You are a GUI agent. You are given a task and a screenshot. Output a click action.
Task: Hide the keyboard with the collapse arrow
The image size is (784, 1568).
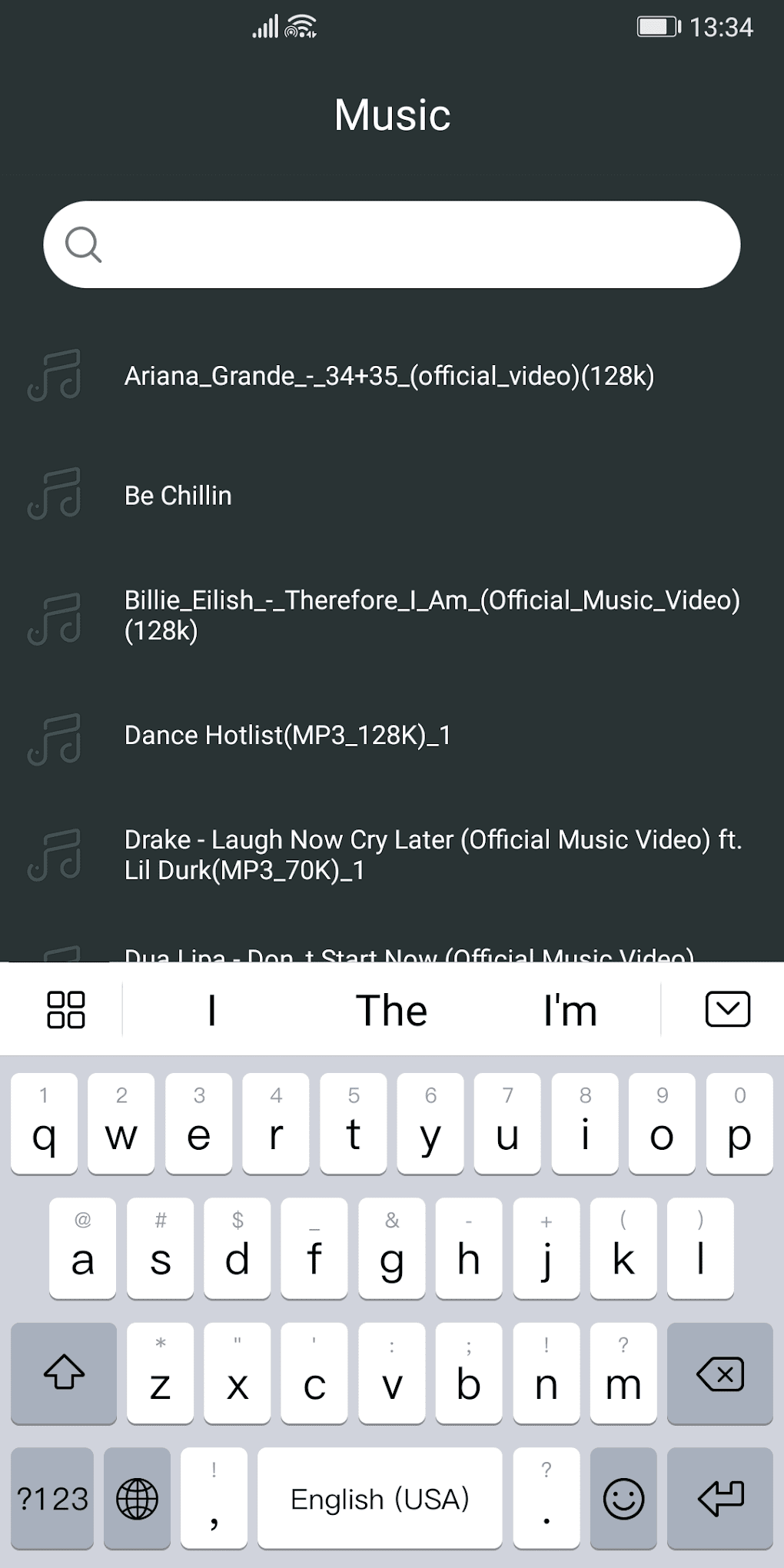click(x=727, y=1009)
